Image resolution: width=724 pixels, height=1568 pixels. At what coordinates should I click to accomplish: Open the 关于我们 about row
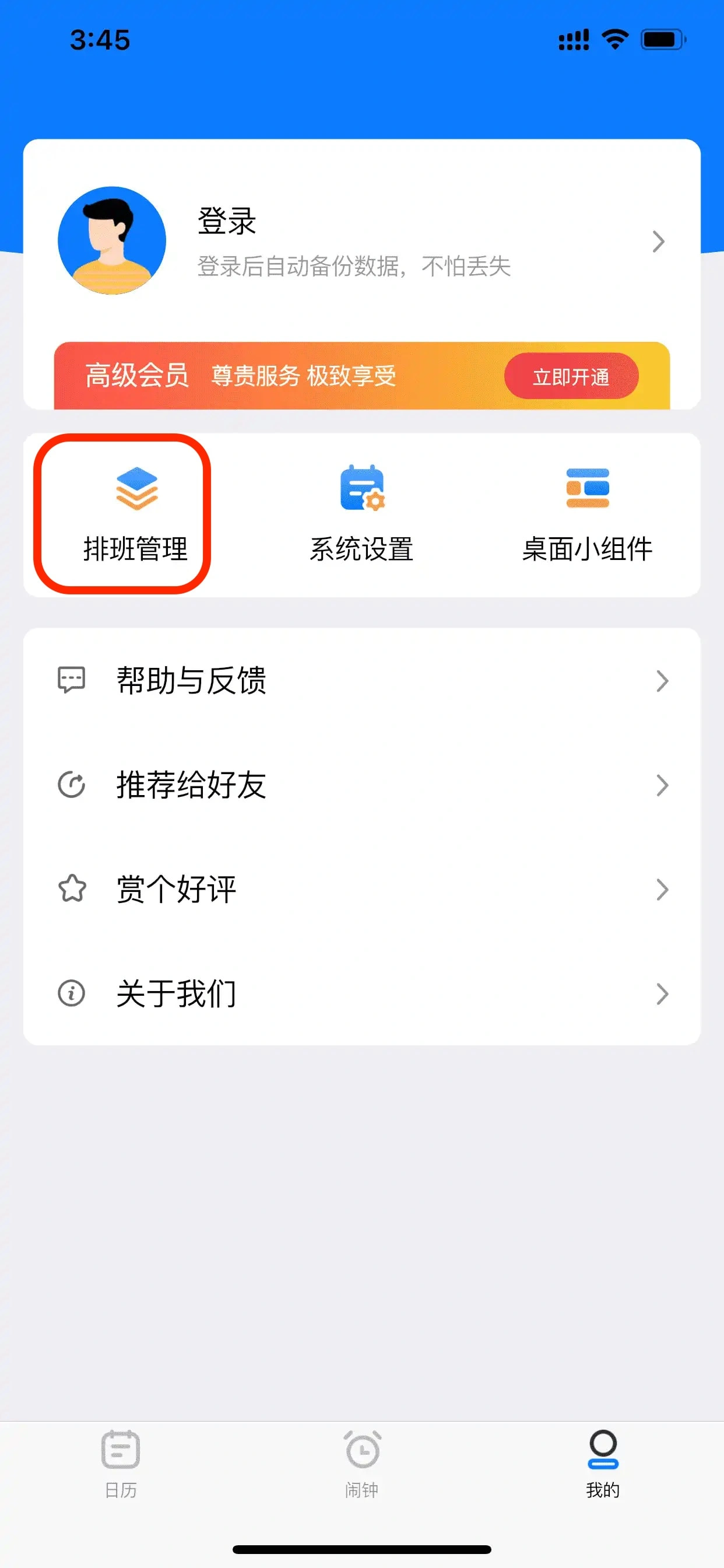point(361,993)
